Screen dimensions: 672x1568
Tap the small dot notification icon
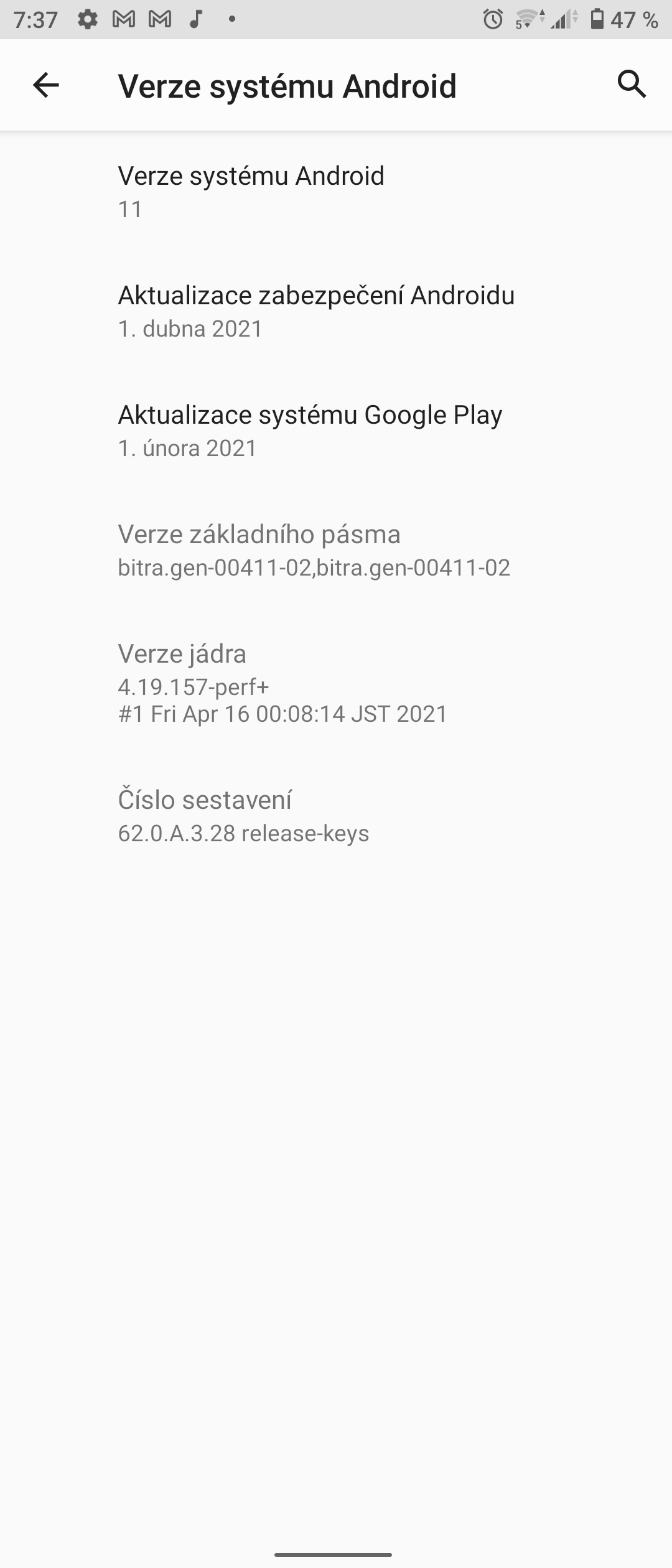pyautogui.click(x=231, y=19)
